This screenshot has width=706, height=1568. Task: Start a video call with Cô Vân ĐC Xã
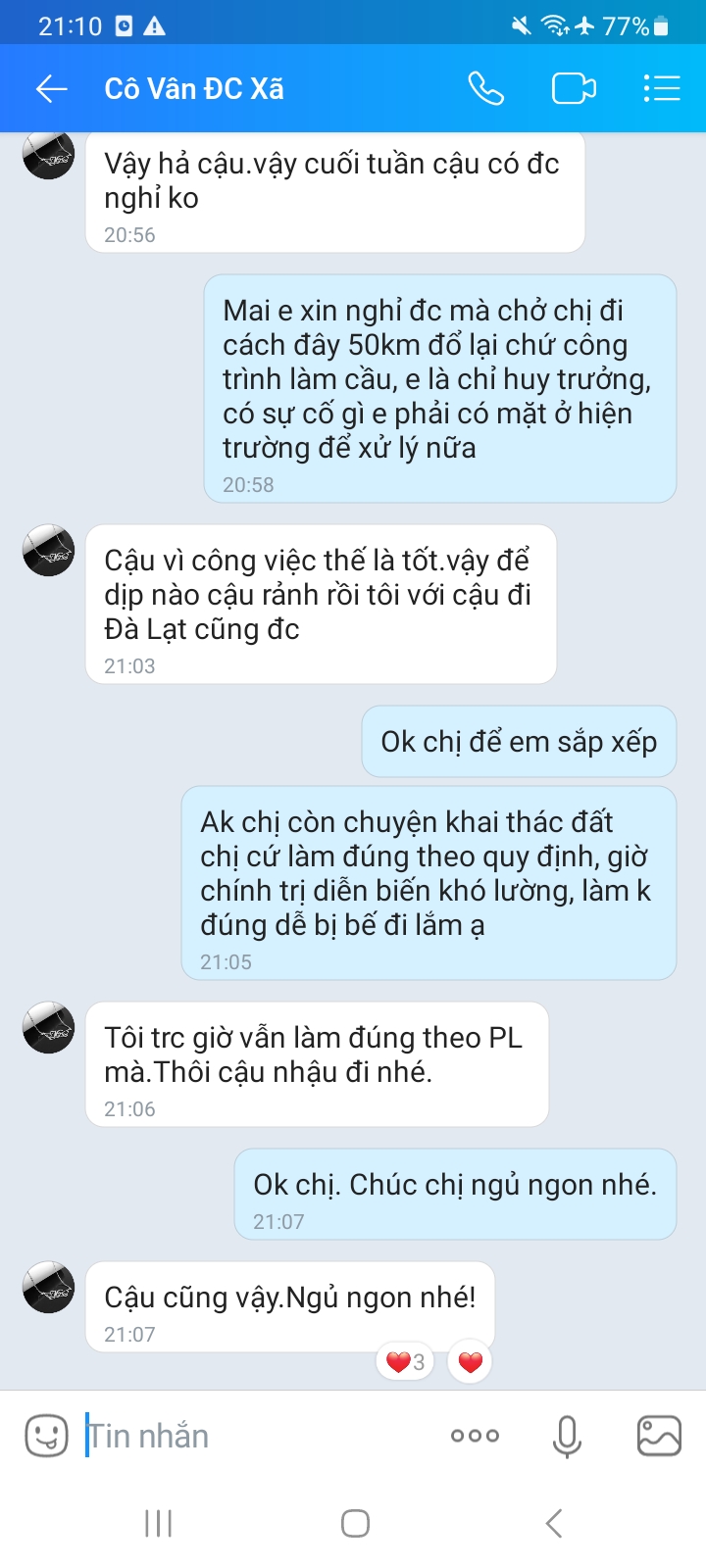(x=574, y=89)
